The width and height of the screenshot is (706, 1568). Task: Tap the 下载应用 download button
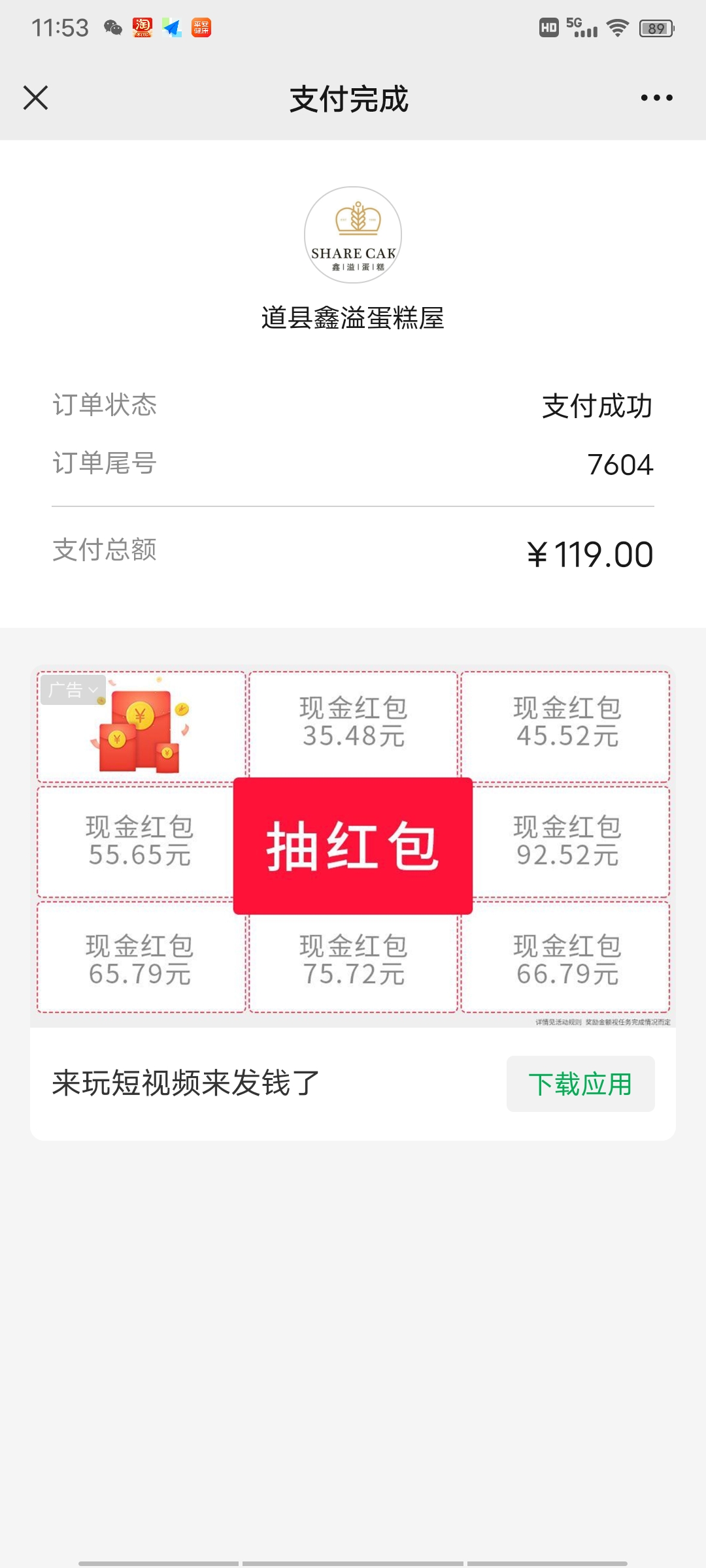(x=580, y=1084)
